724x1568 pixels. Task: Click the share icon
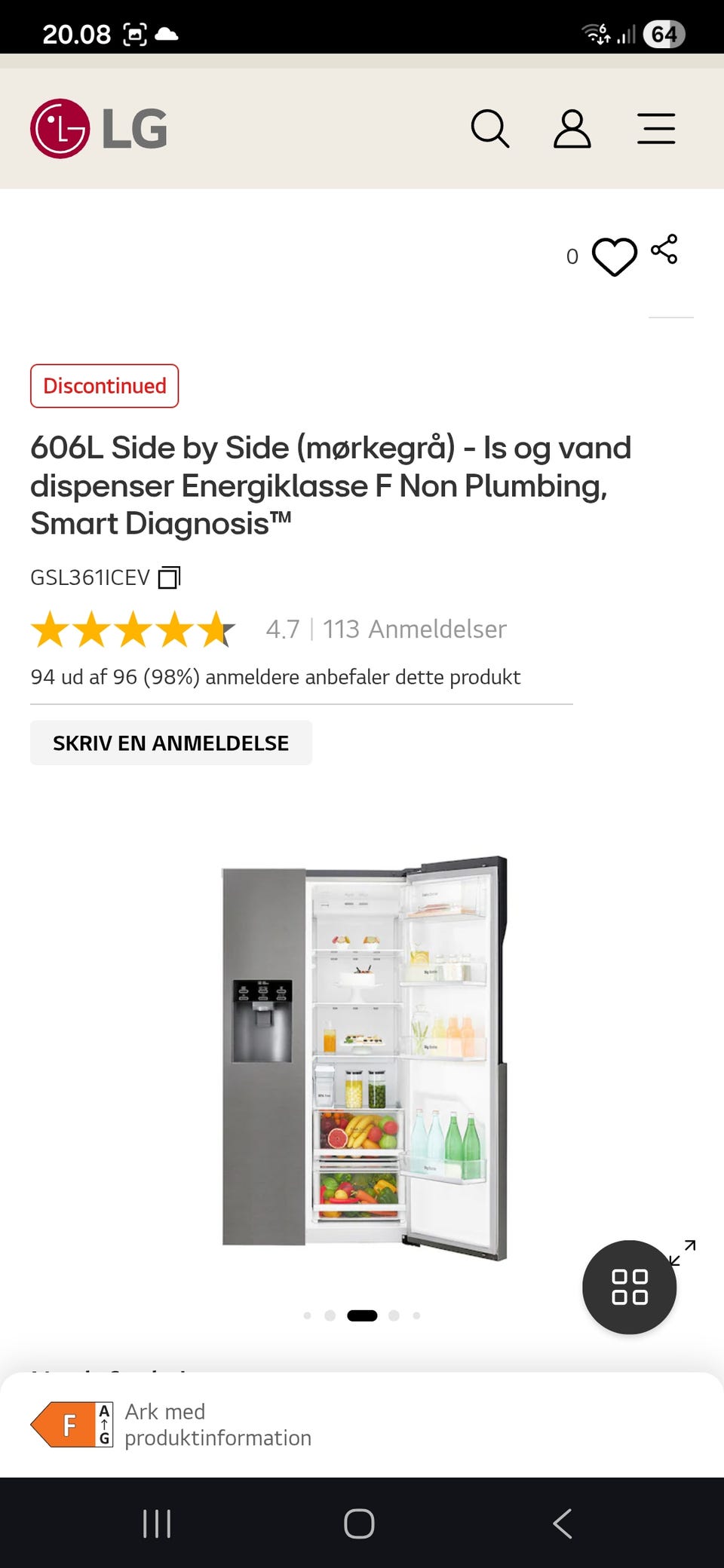tap(665, 254)
